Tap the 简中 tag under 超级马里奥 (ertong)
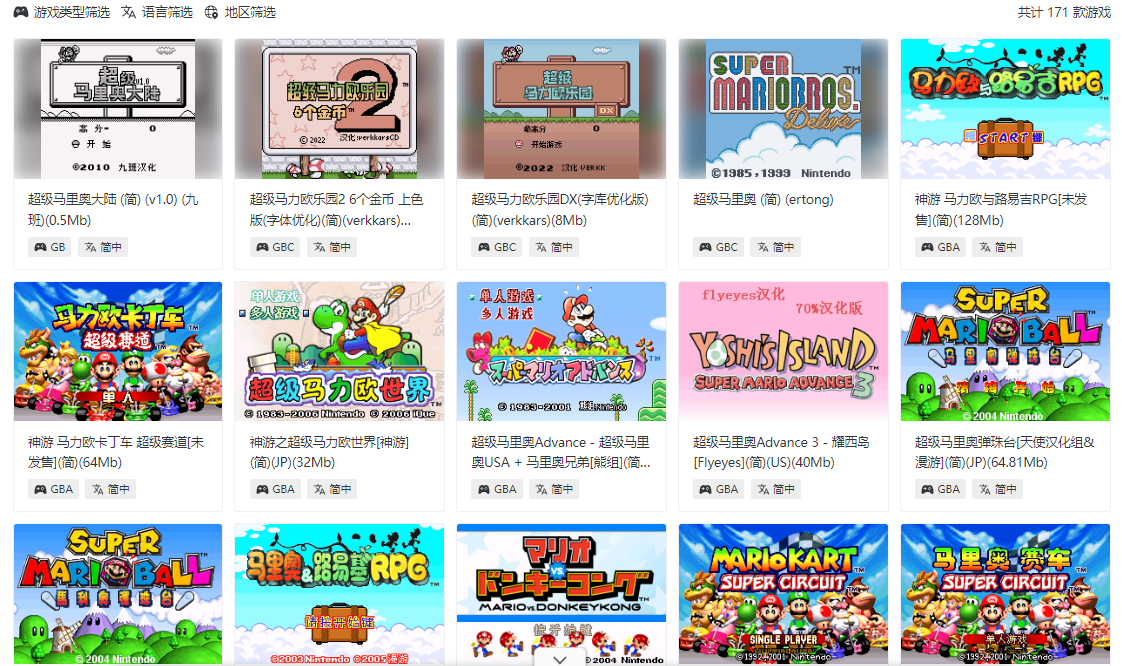Screen dimensions: 1122x666 [776, 247]
